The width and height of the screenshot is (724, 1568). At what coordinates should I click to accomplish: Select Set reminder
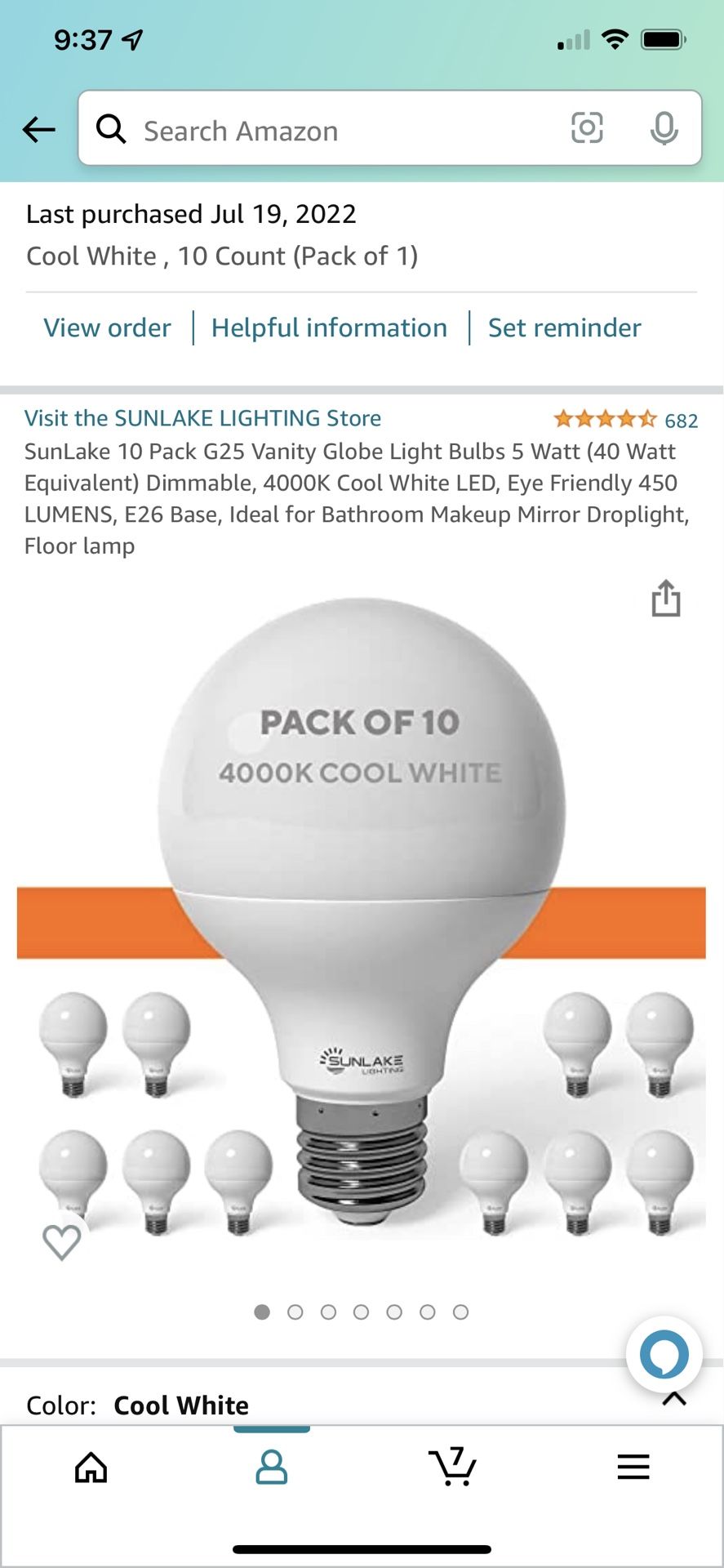pos(564,327)
